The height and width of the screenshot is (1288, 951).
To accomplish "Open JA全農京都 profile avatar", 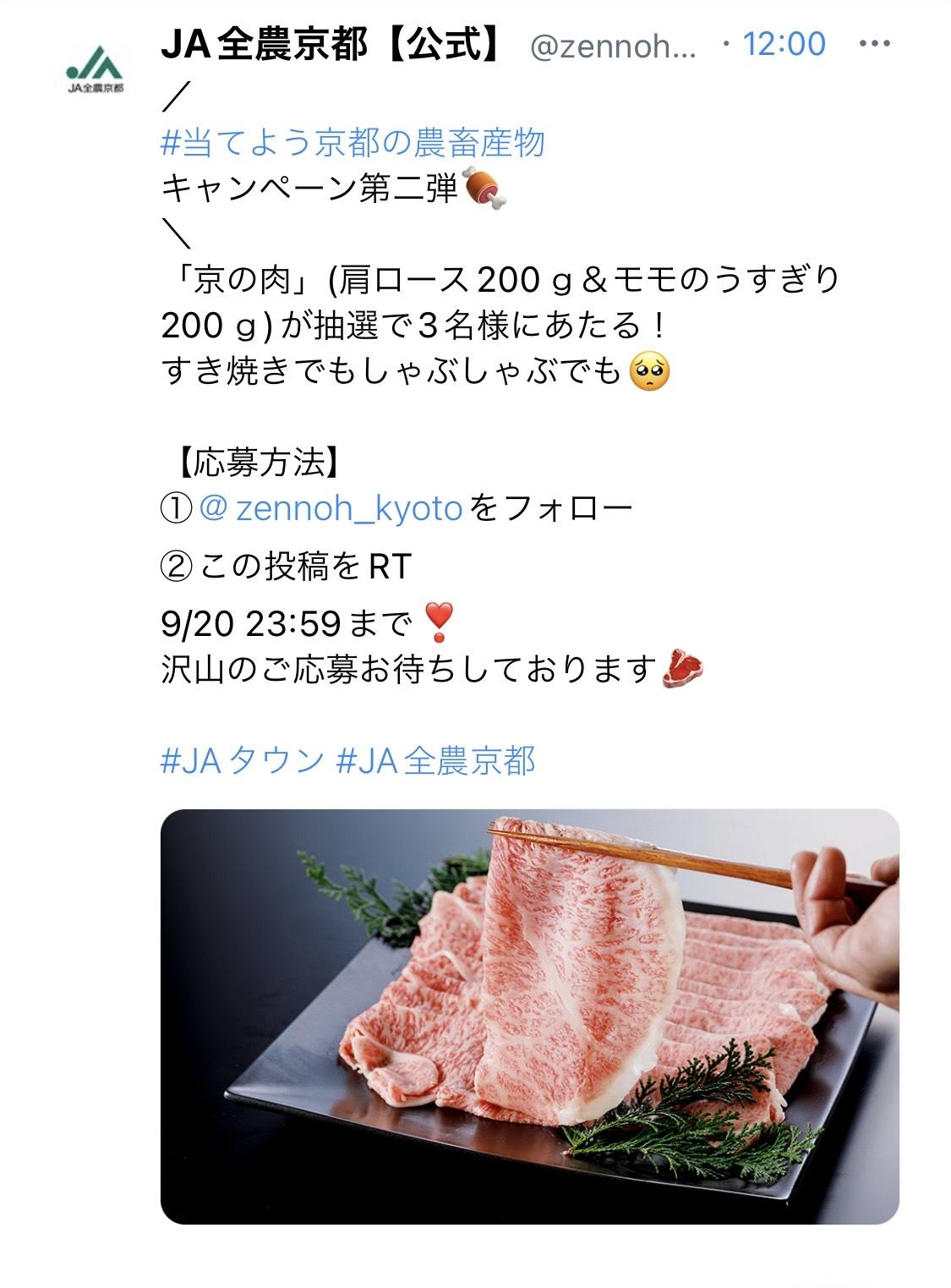I will pyautogui.click(x=96, y=69).
